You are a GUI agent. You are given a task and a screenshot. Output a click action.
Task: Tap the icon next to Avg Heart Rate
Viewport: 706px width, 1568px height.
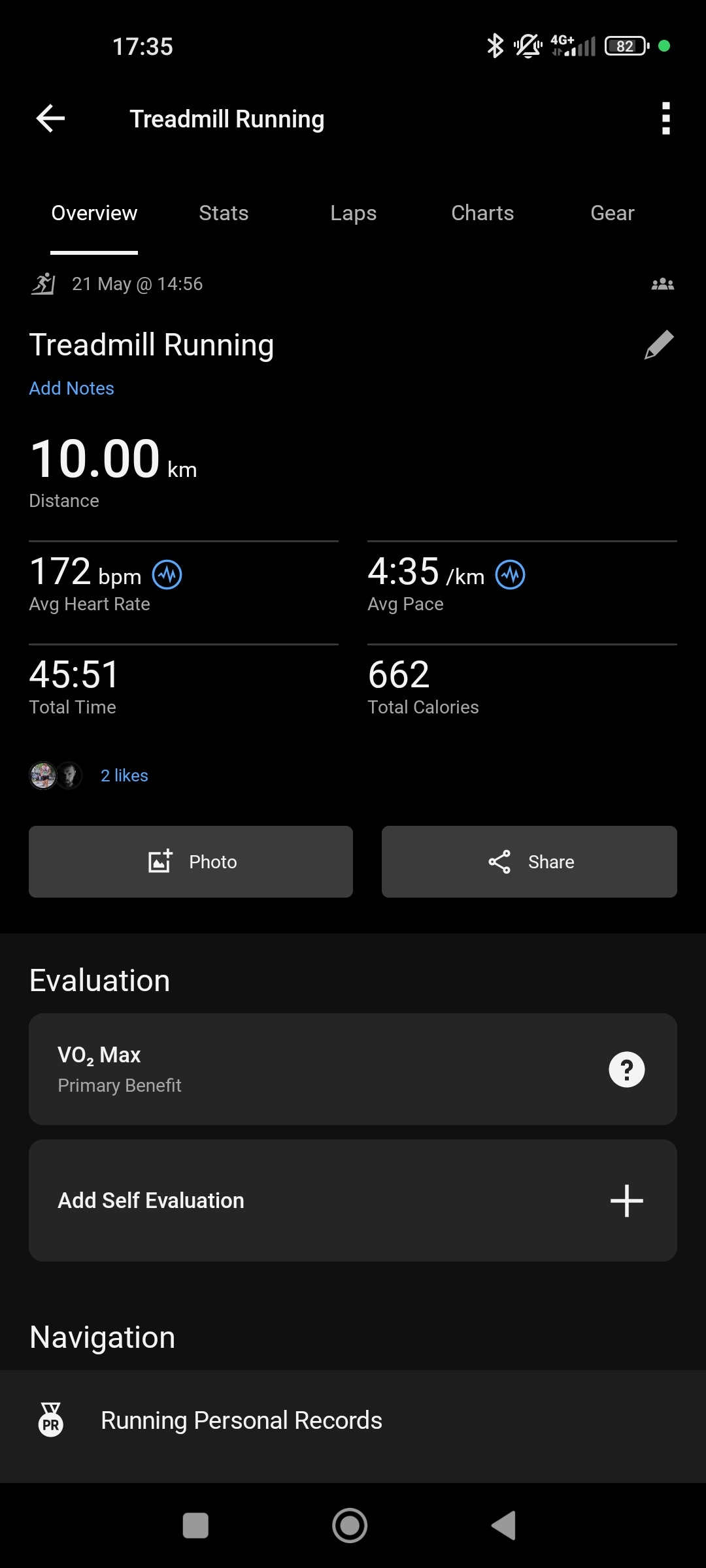coord(167,575)
